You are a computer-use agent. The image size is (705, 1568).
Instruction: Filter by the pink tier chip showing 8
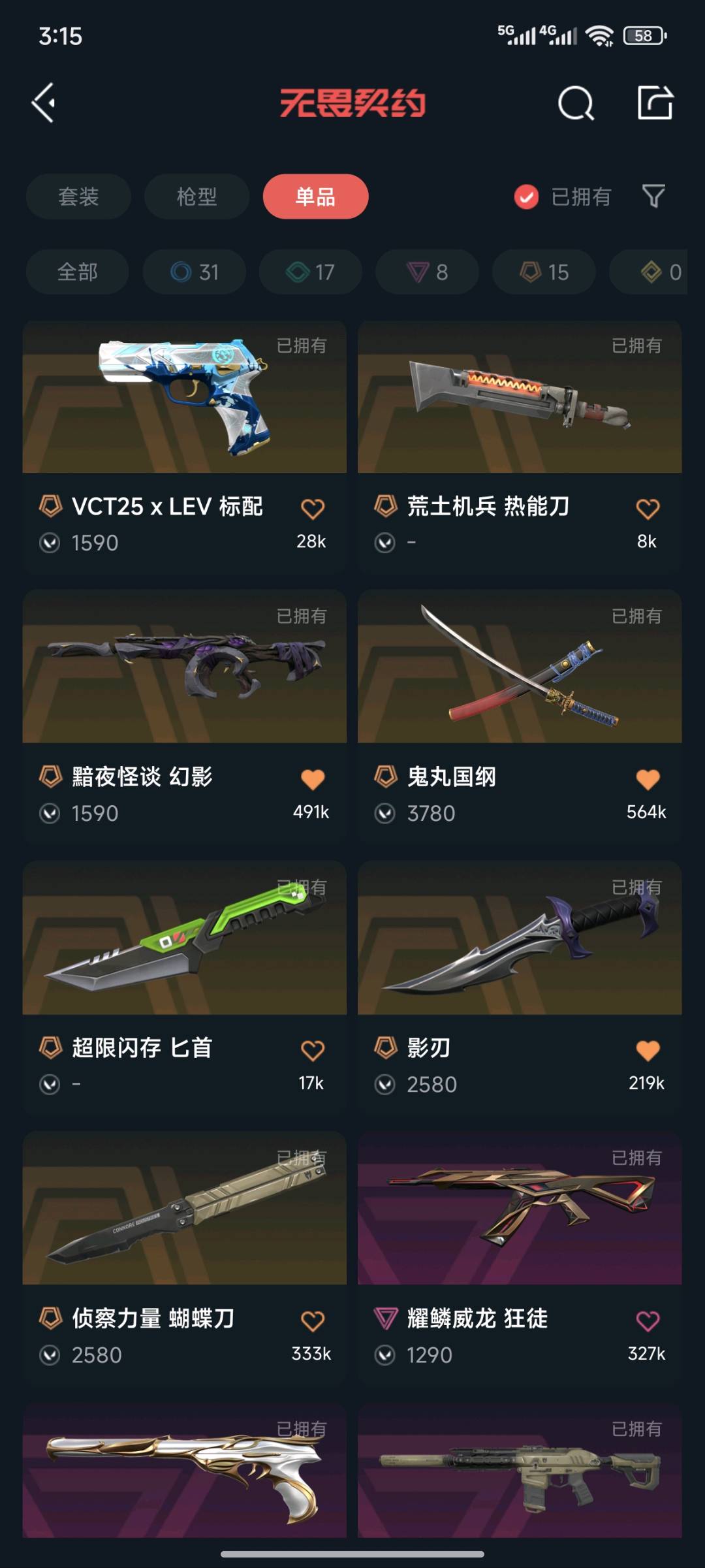click(x=427, y=272)
